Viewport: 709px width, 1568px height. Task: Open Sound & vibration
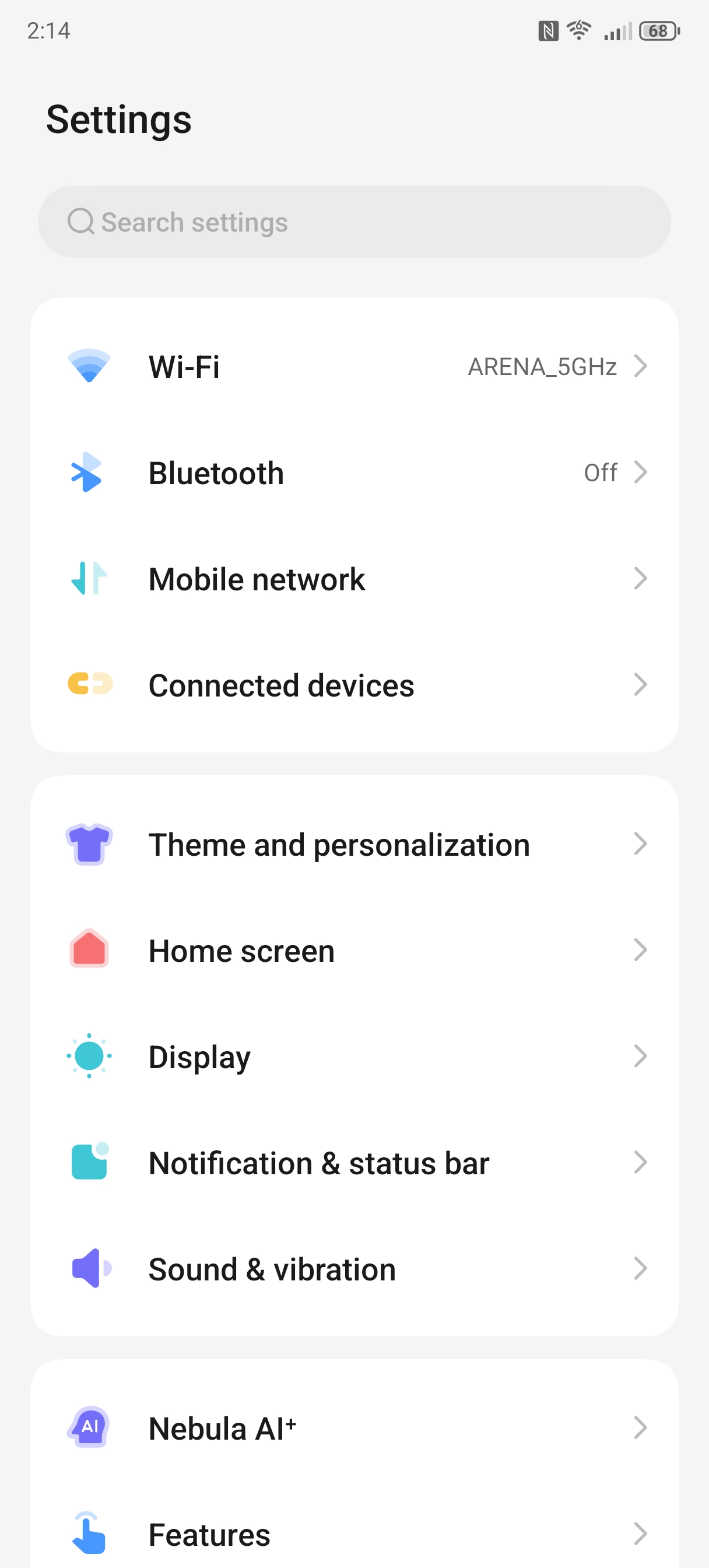[354, 1269]
